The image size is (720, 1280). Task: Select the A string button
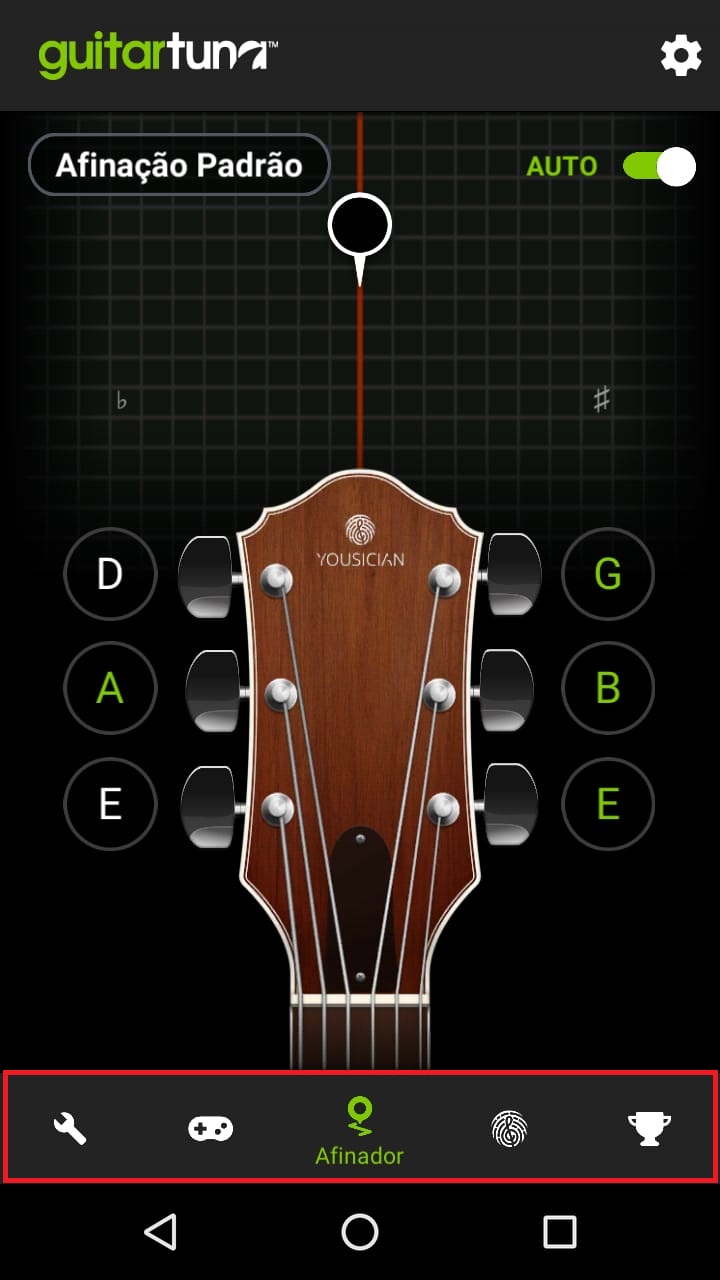point(110,688)
